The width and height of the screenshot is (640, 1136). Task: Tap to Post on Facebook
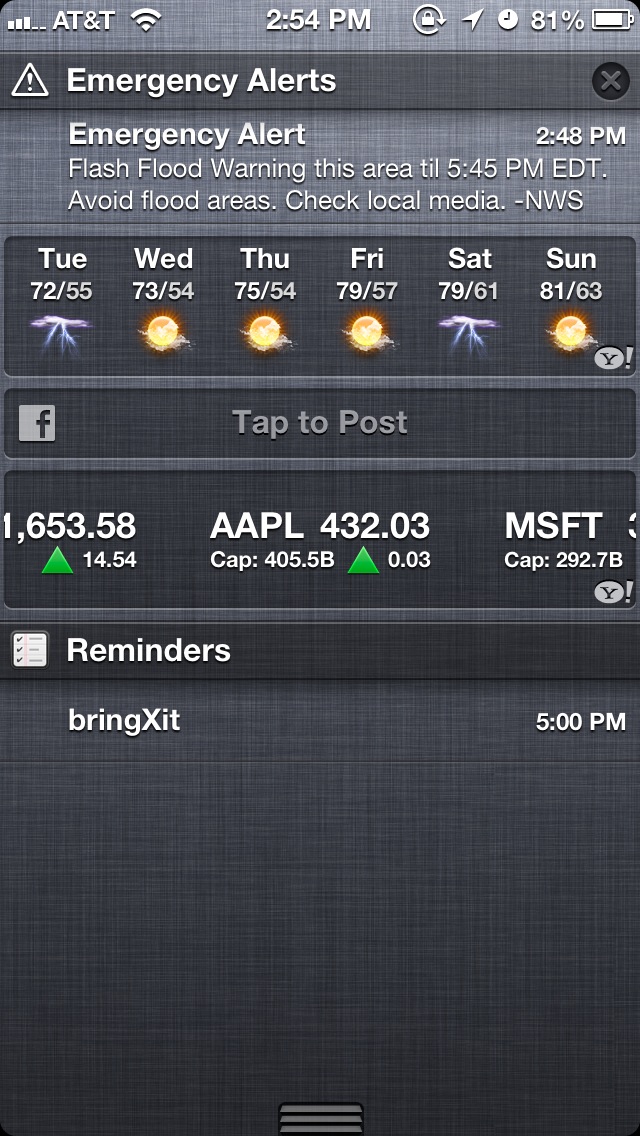pyautogui.click(x=320, y=423)
